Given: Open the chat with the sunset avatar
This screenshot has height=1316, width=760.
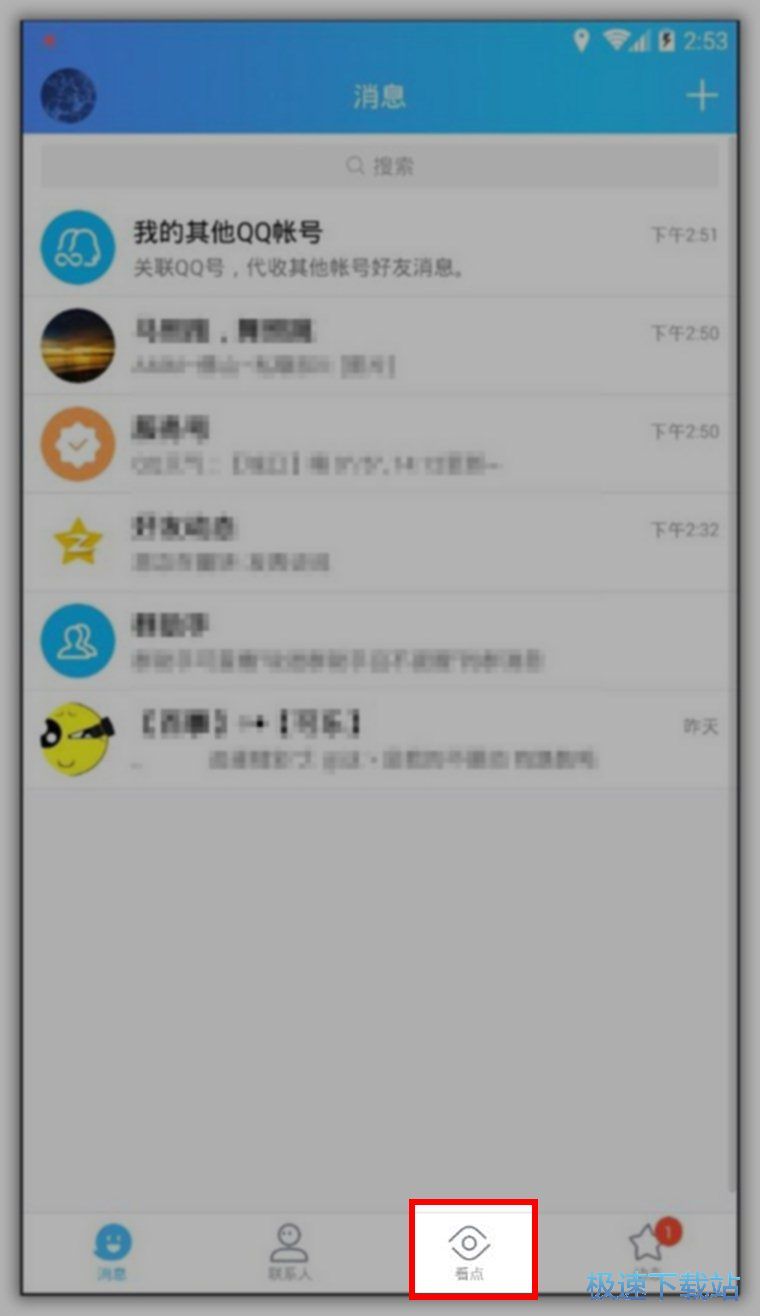Looking at the screenshot, I should [380, 345].
